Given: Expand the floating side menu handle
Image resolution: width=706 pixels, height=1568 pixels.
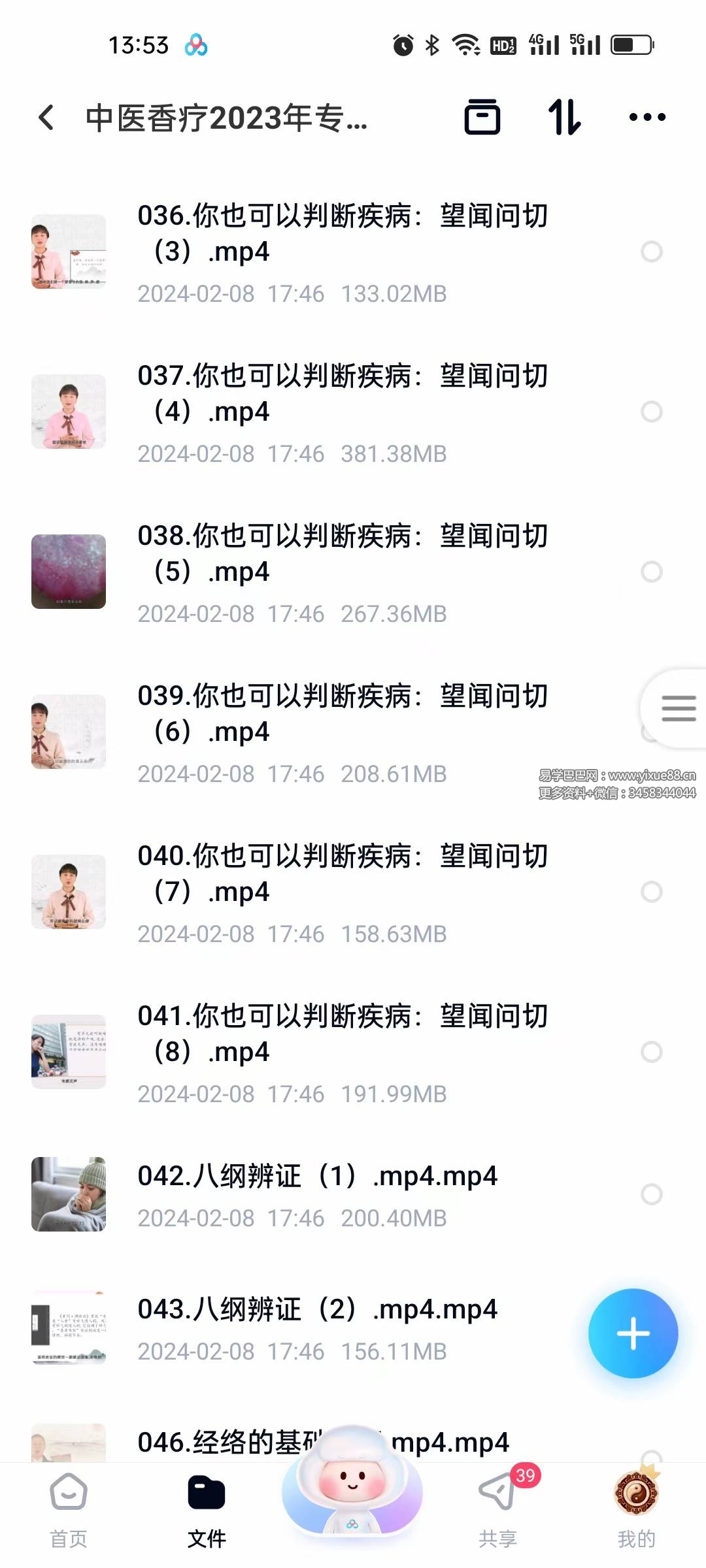Looking at the screenshot, I should pyautogui.click(x=678, y=708).
